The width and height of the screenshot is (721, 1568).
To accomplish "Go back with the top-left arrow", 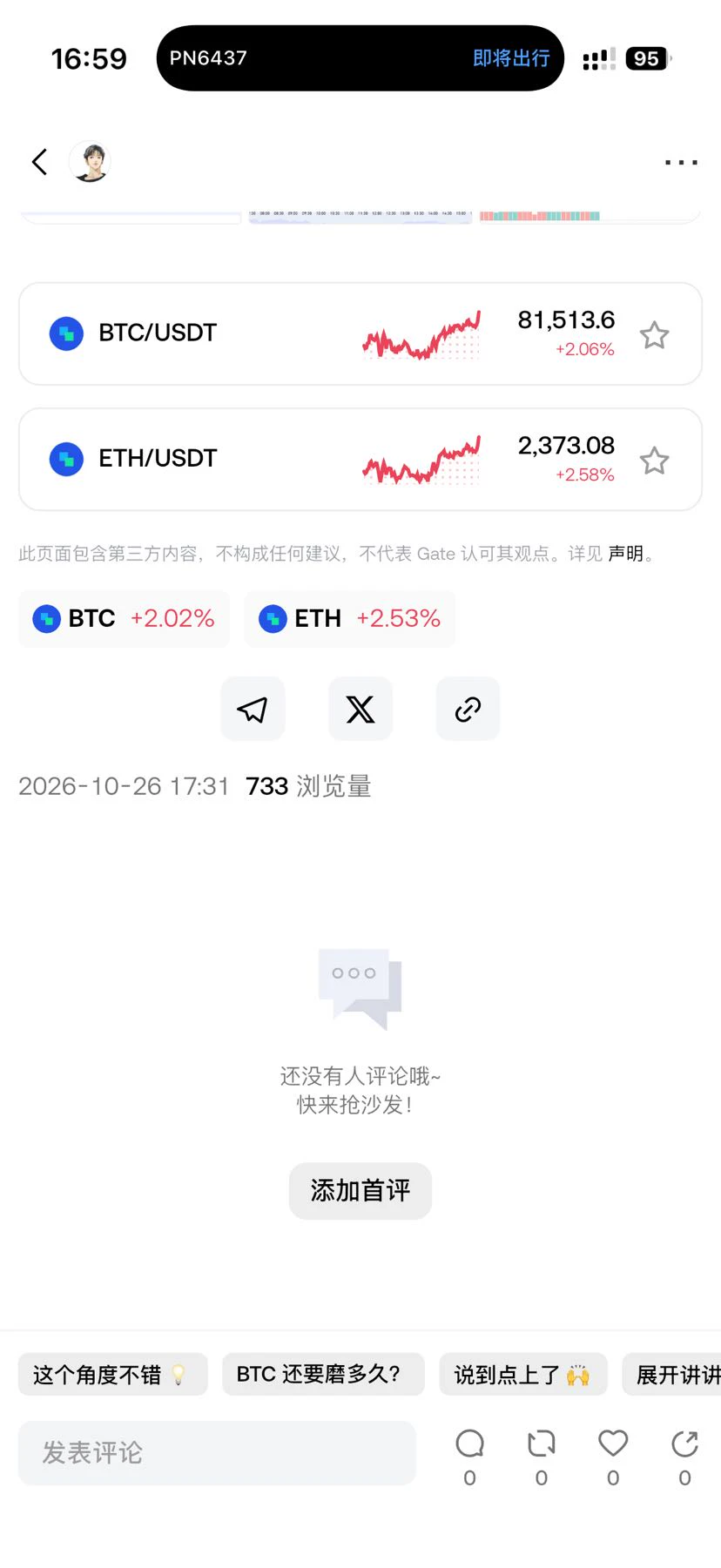I will pos(39,162).
